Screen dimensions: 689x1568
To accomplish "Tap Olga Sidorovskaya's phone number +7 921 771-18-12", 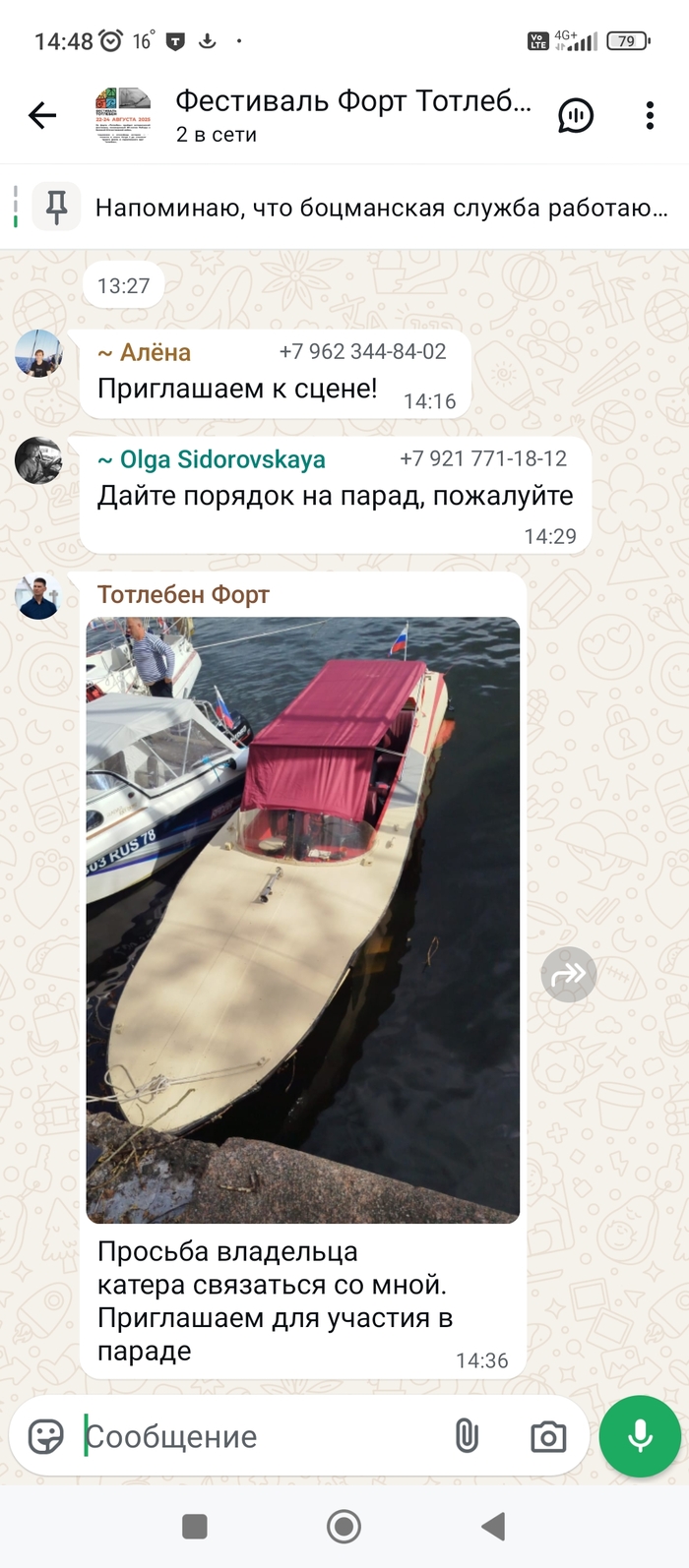I will [482, 458].
